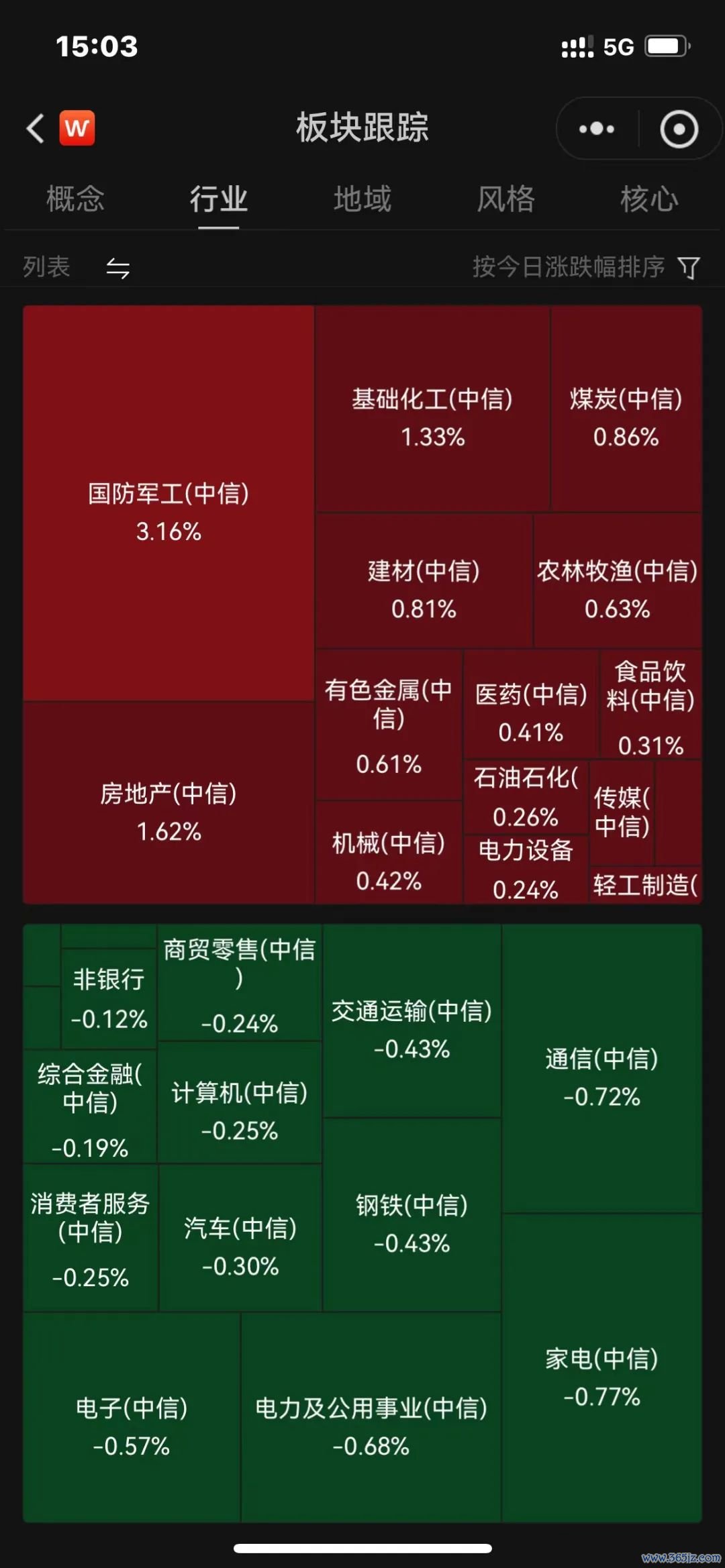
Task: Switch to the 概念 tab
Action: pyautogui.click(x=75, y=199)
